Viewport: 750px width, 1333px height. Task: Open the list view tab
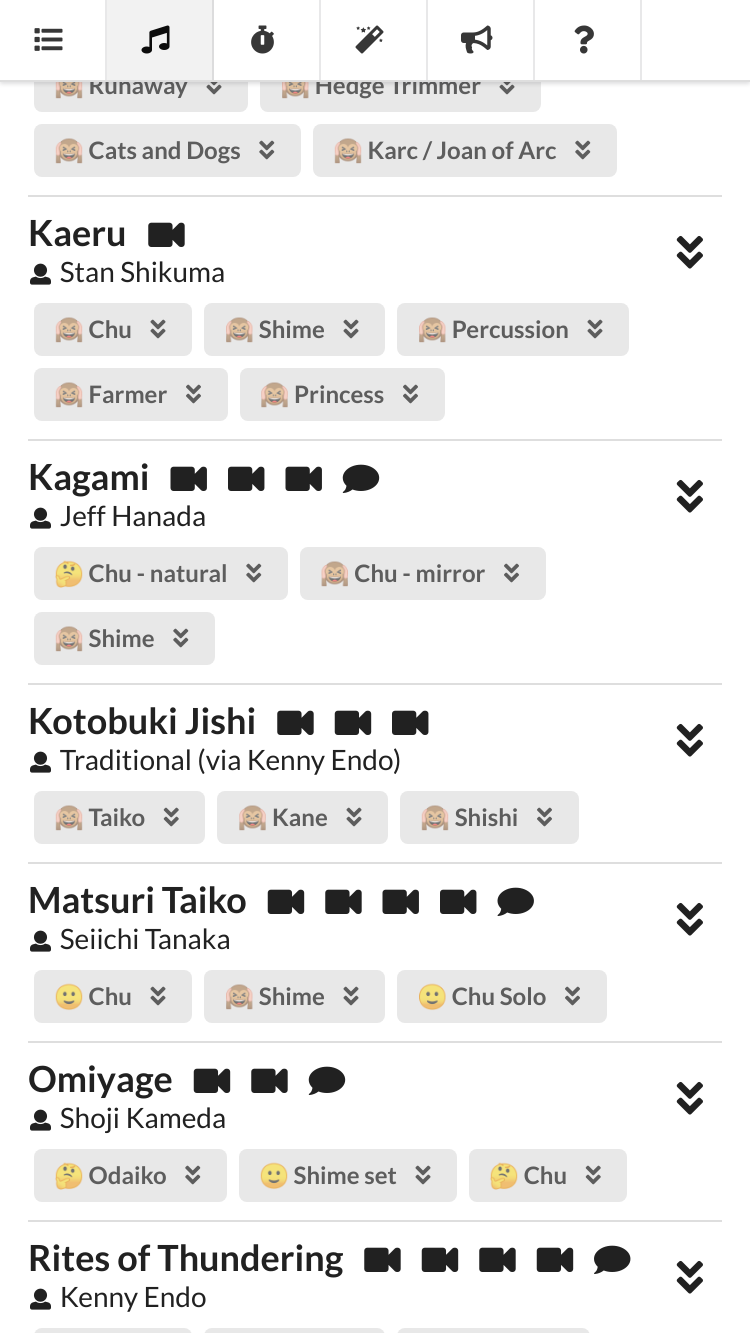(x=48, y=40)
